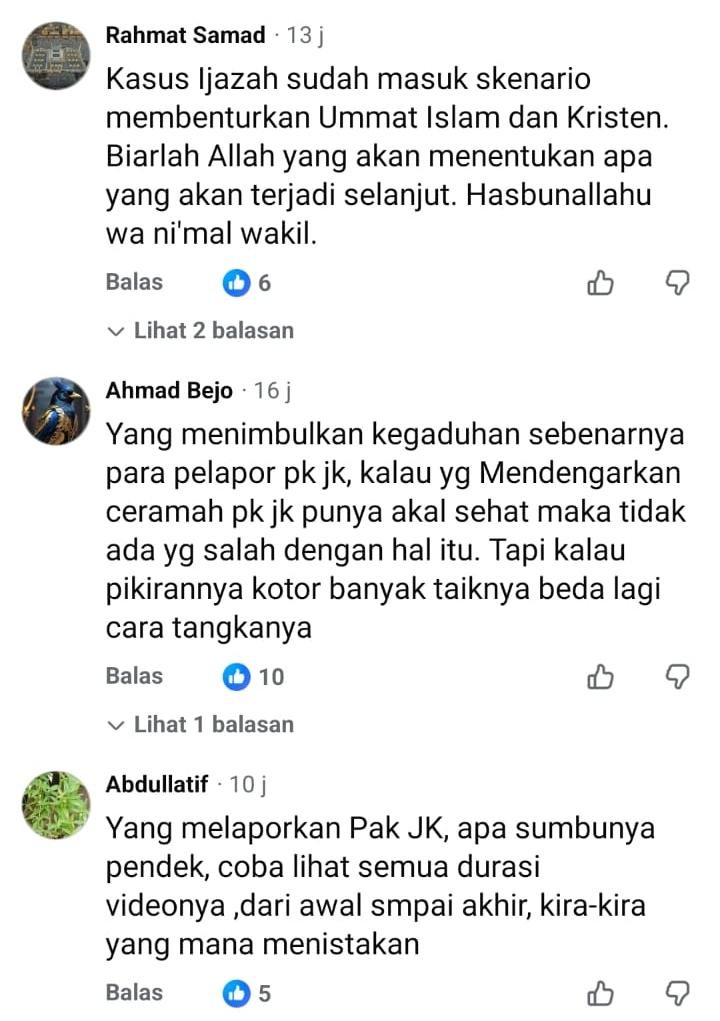This screenshot has width=720, height=1021.
Task: Dislike Rahmat Samad's comment
Action: (678, 284)
